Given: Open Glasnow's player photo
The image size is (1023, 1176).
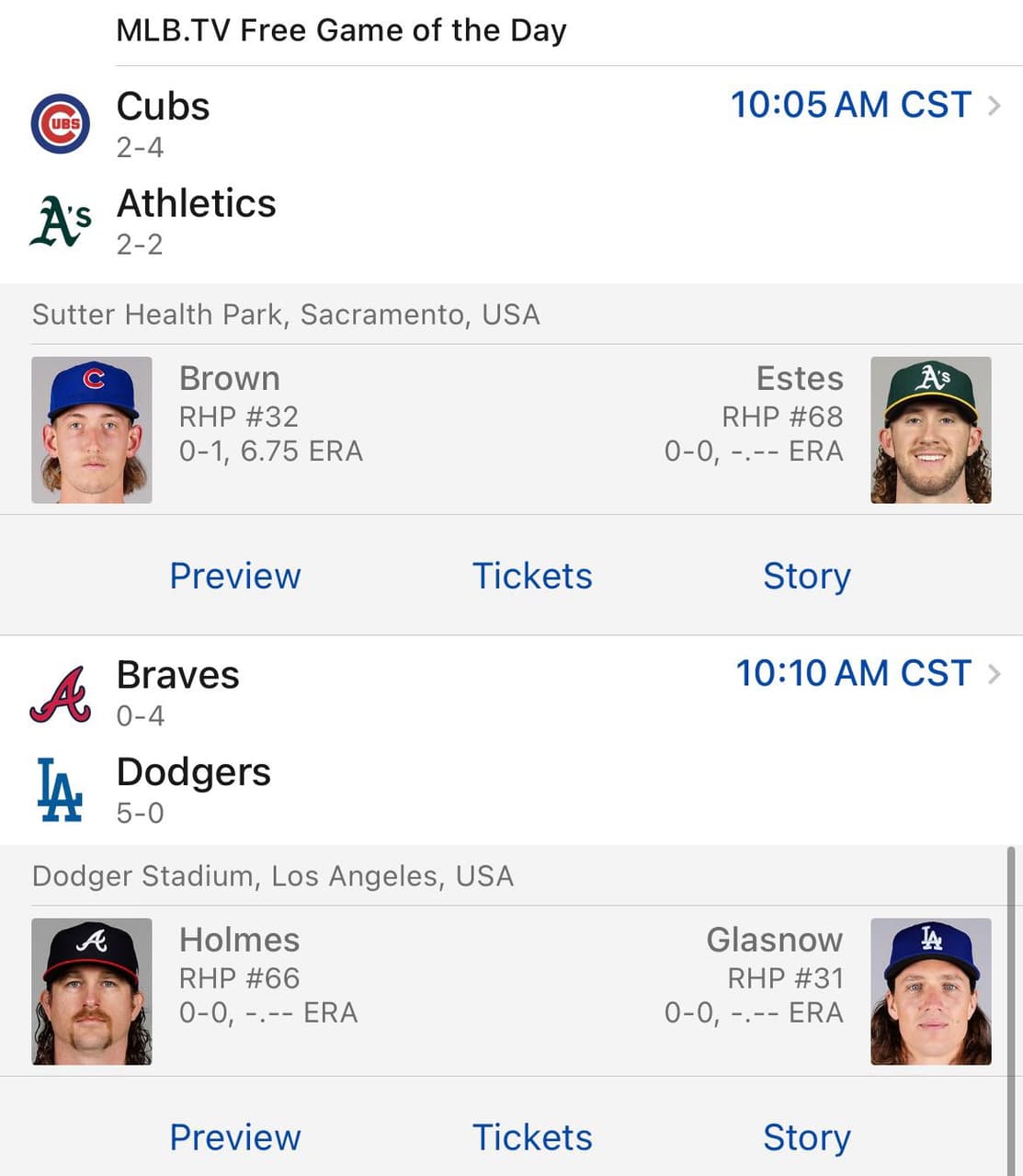Looking at the screenshot, I should click(931, 990).
